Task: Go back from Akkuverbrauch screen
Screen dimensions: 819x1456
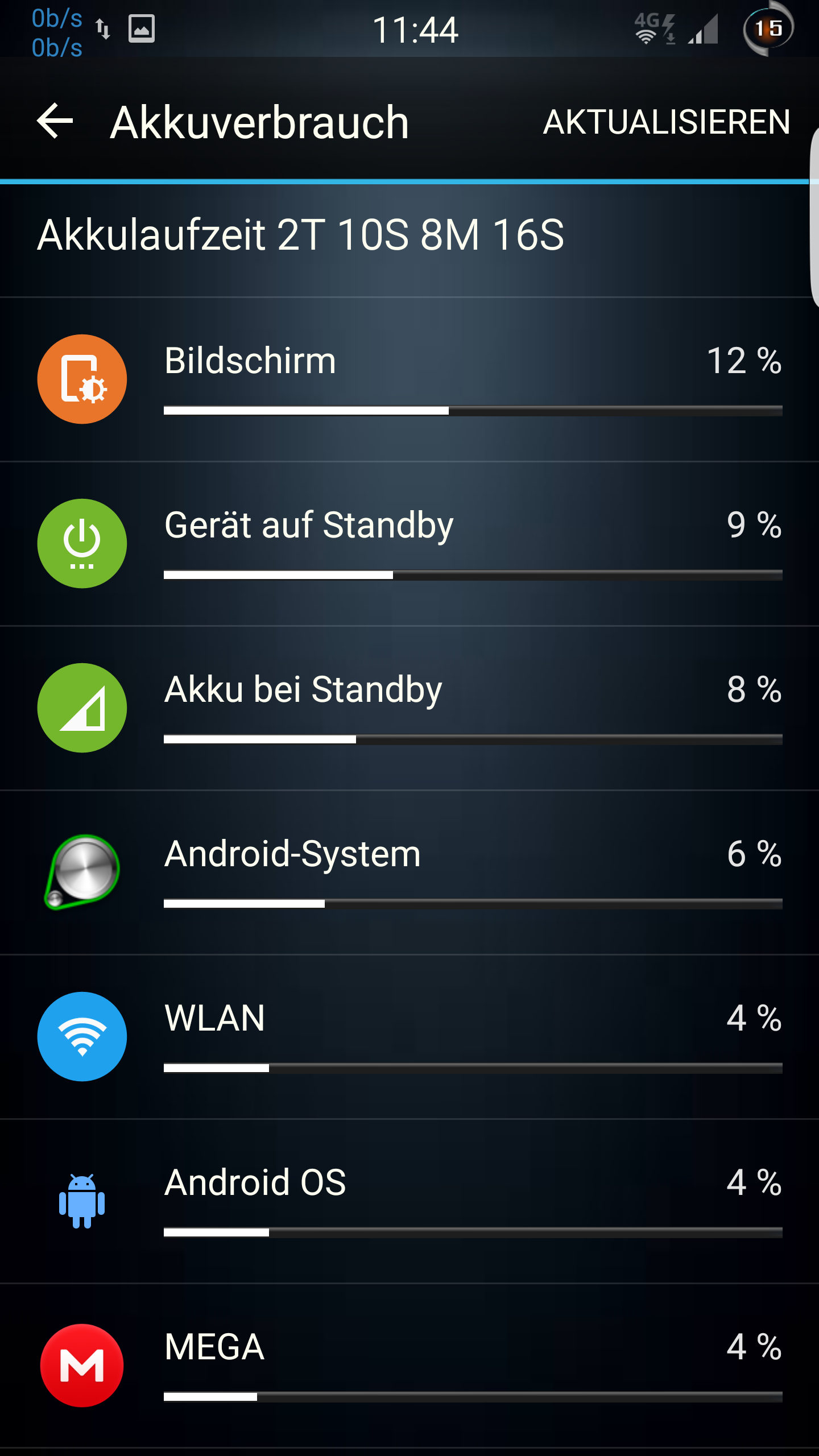Action: pyautogui.click(x=55, y=121)
